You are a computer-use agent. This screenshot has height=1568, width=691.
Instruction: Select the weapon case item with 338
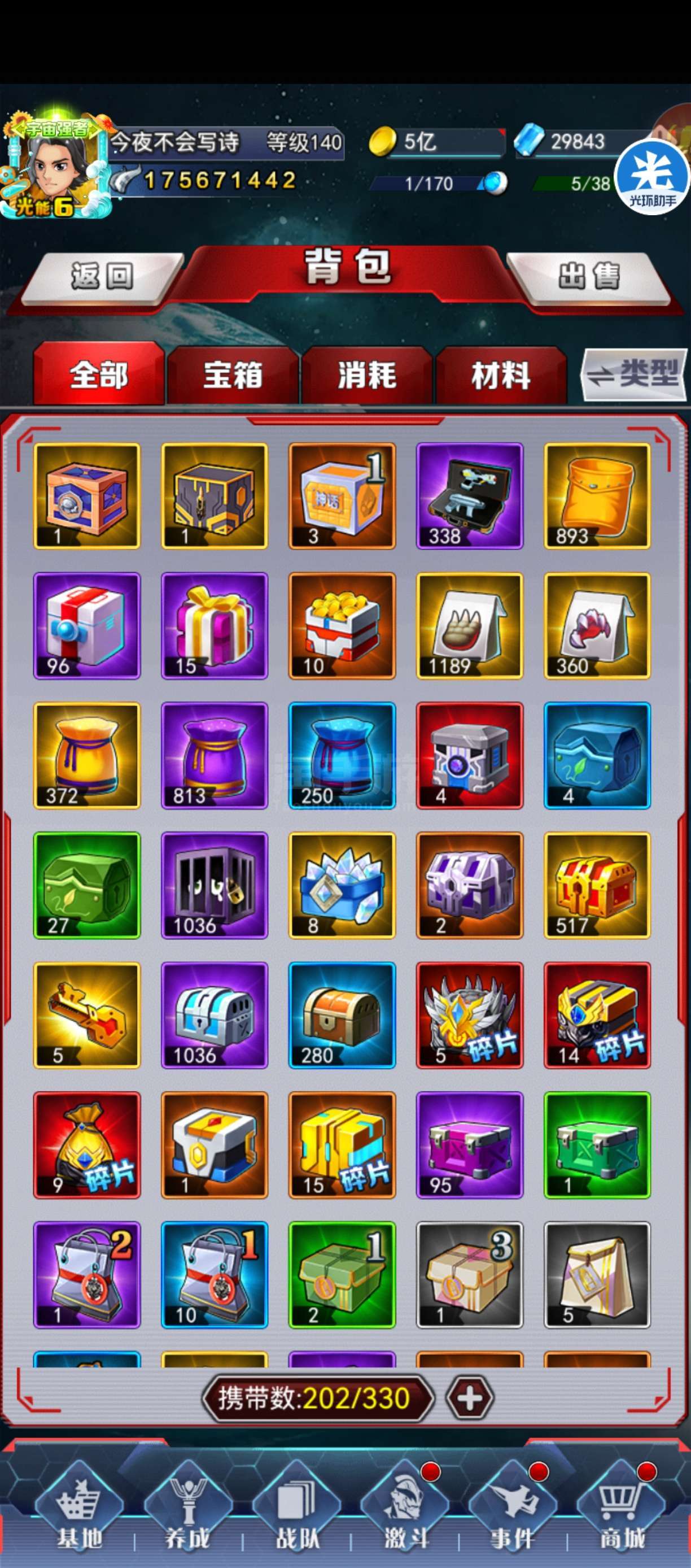[469, 496]
